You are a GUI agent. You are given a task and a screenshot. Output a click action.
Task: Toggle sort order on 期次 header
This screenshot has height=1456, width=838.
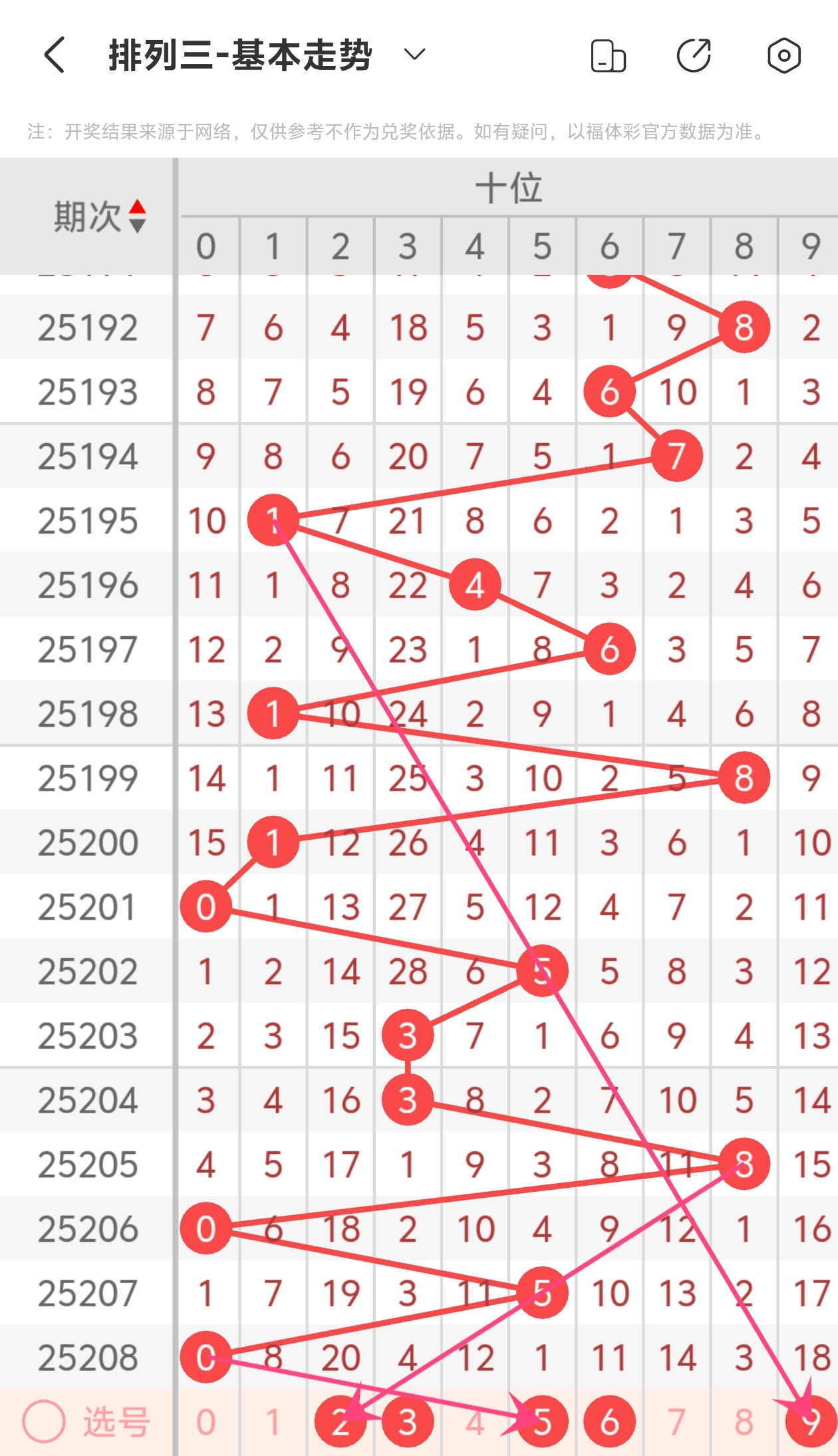[x=137, y=216]
